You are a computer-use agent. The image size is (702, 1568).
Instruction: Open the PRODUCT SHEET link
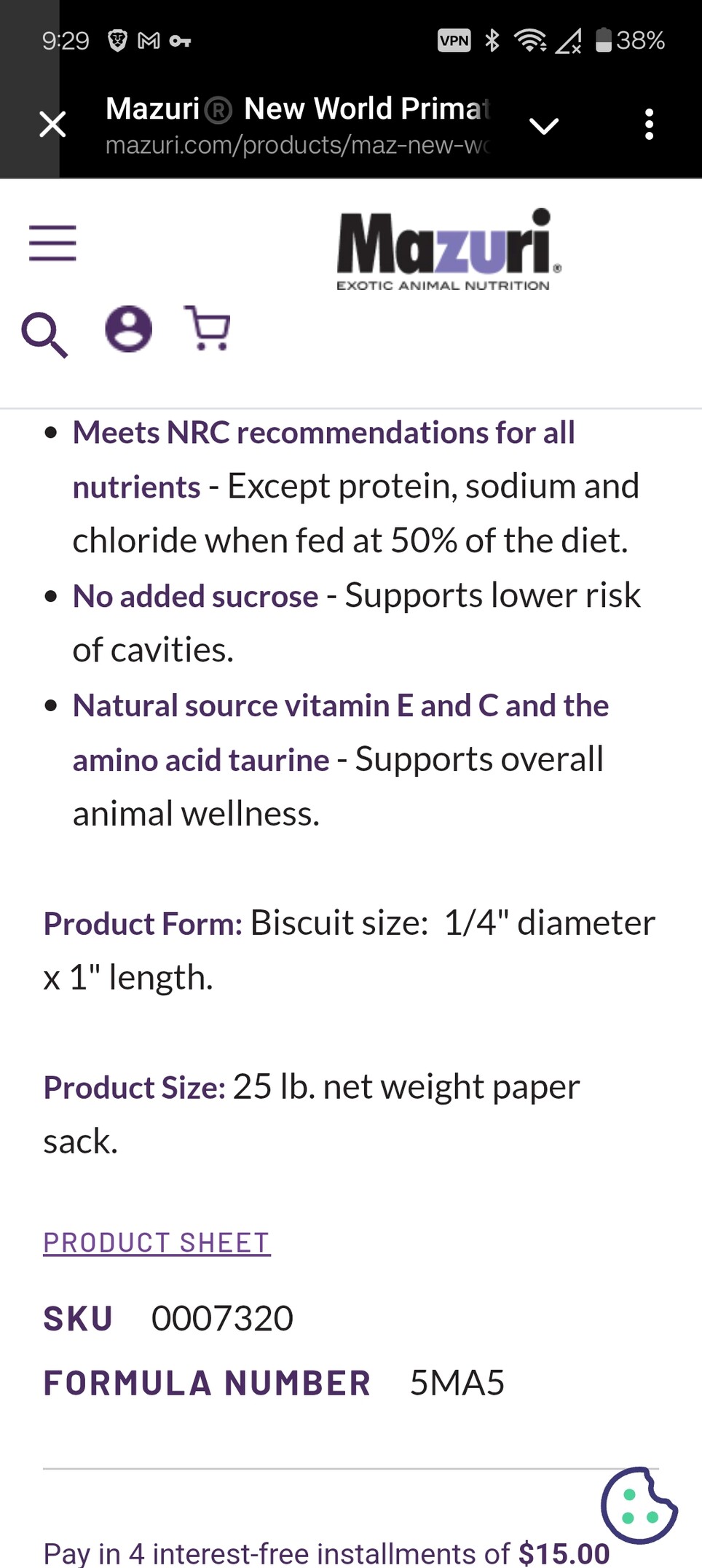pyautogui.click(x=157, y=1243)
